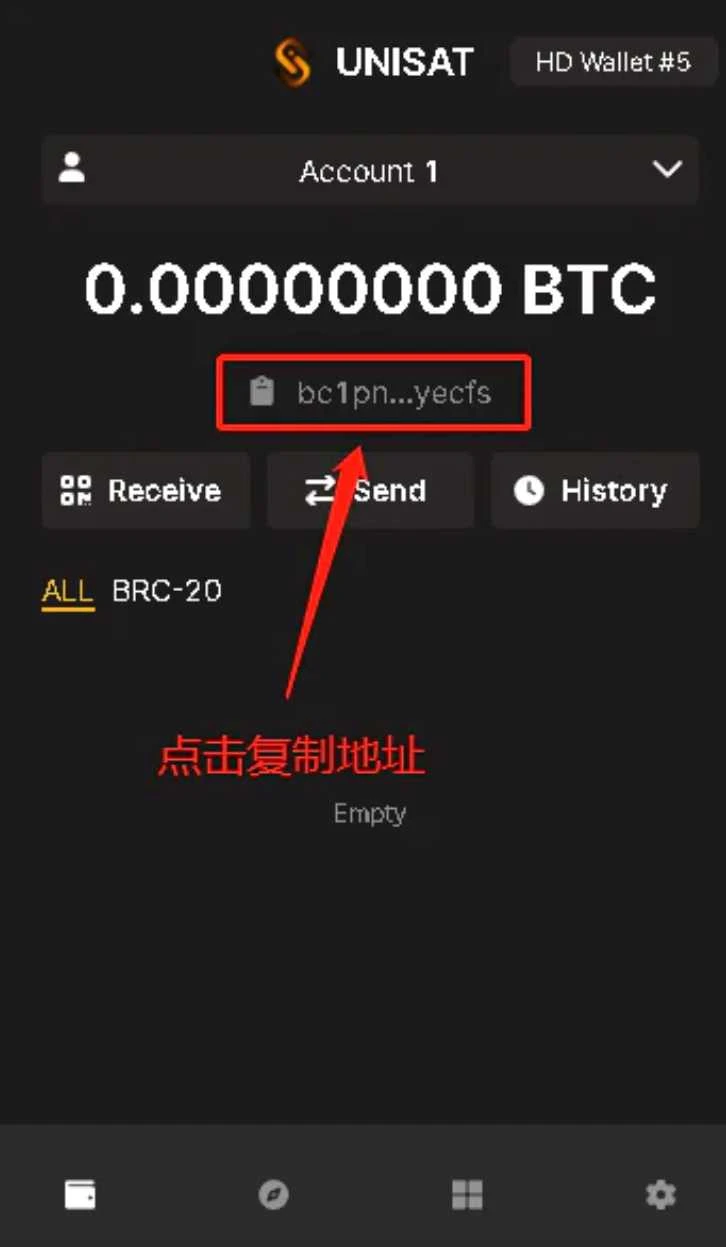Go to the wallet tab in bottom bar

pos(80,1194)
